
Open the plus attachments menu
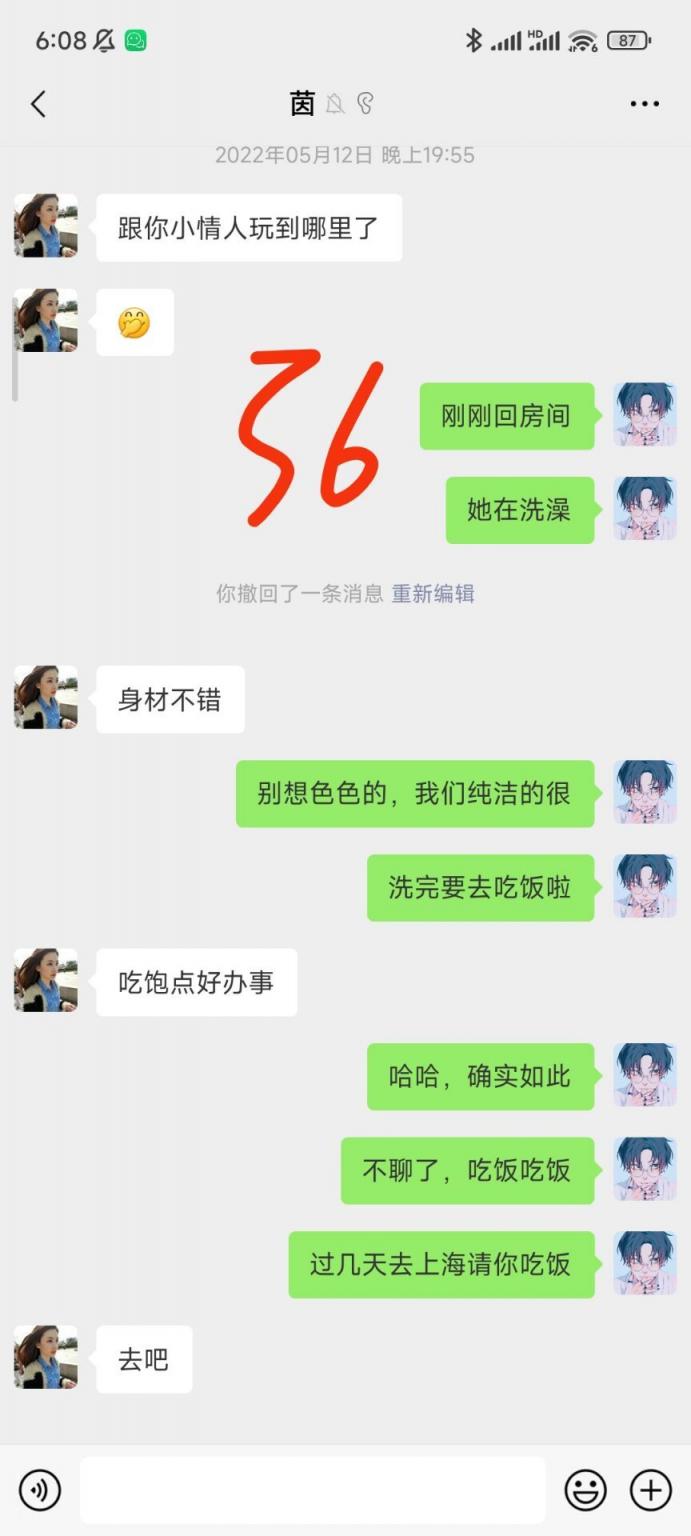(x=650, y=1490)
